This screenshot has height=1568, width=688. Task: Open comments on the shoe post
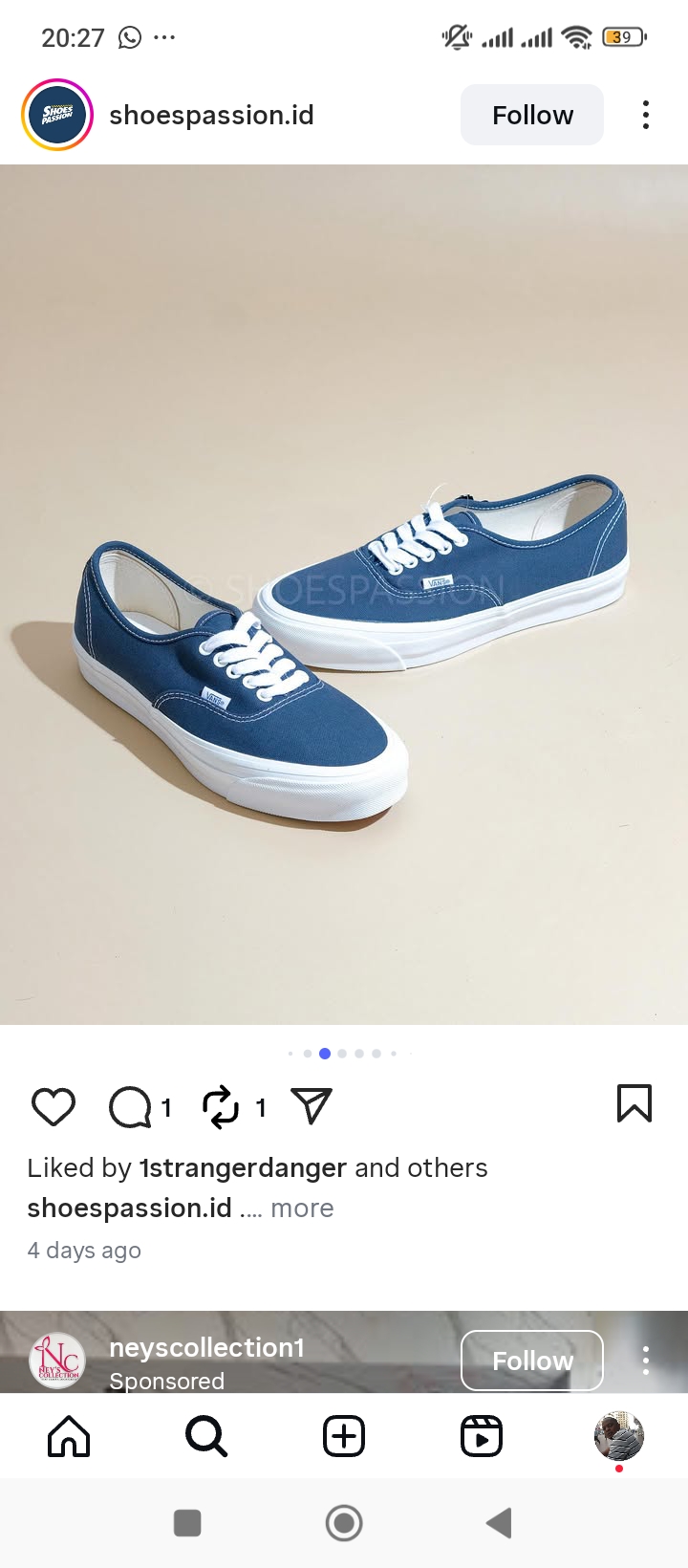[130, 1106]
